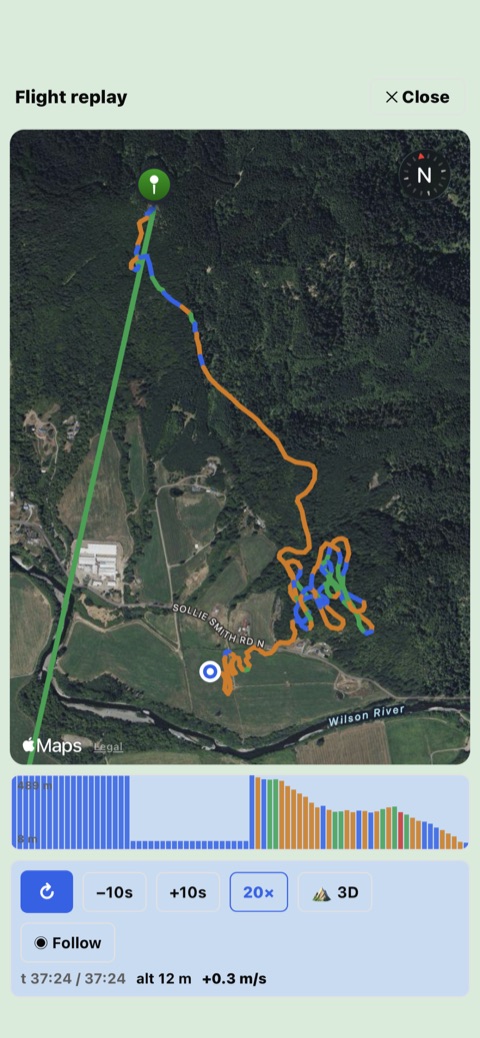Skip back 10 seconds
Viewport: 480px width, 1038px height.
(115, 892)
